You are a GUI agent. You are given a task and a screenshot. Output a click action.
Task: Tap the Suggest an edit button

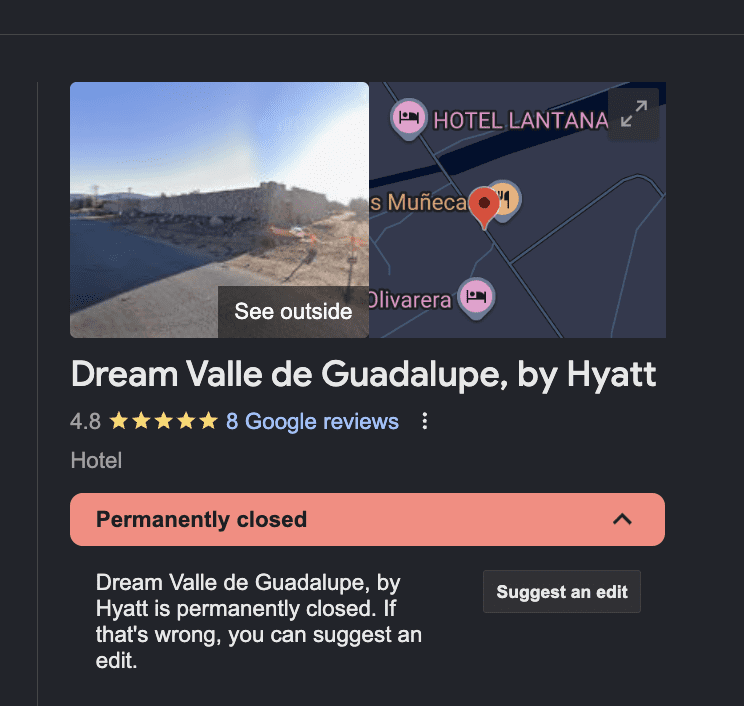coord(562,592)
